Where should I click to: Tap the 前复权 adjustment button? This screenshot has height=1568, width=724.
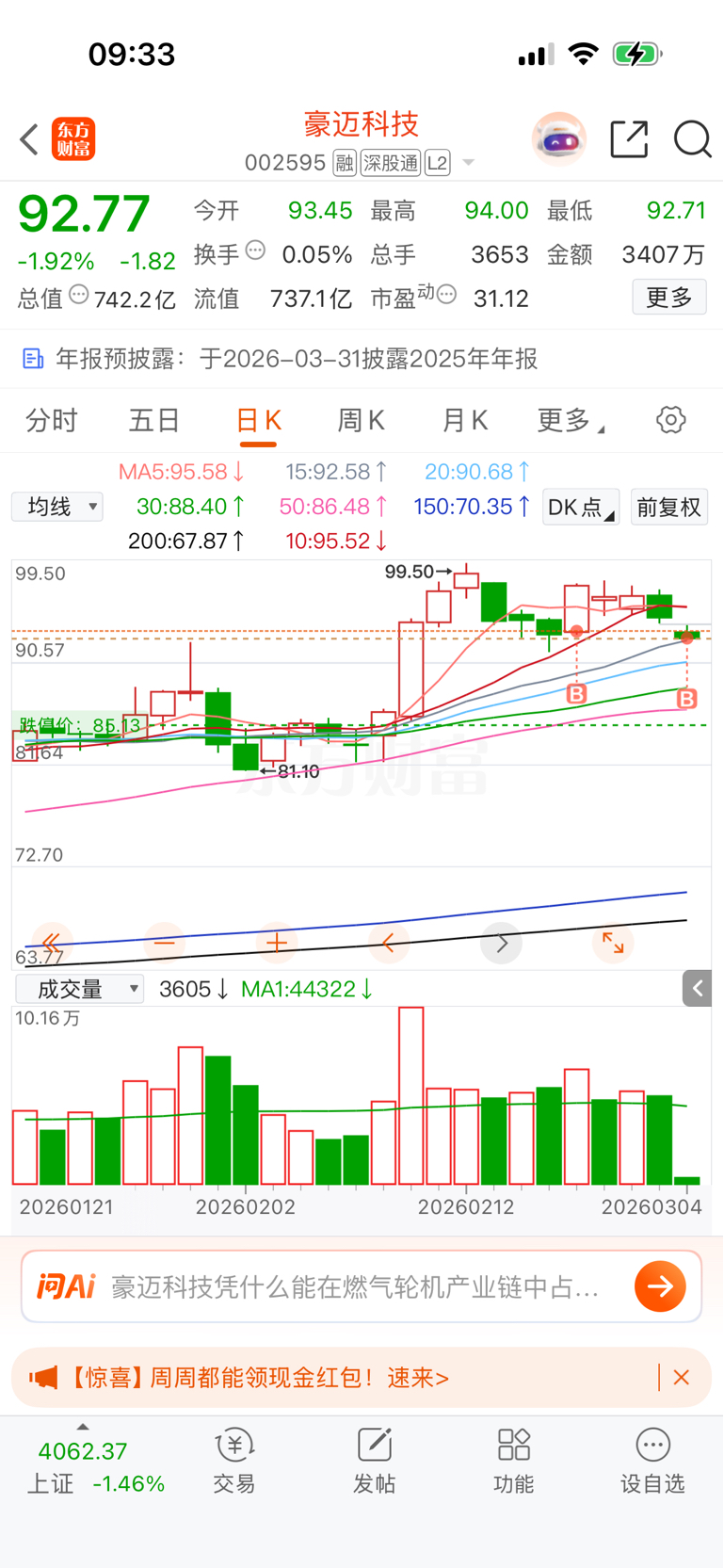tap(668, 508)
